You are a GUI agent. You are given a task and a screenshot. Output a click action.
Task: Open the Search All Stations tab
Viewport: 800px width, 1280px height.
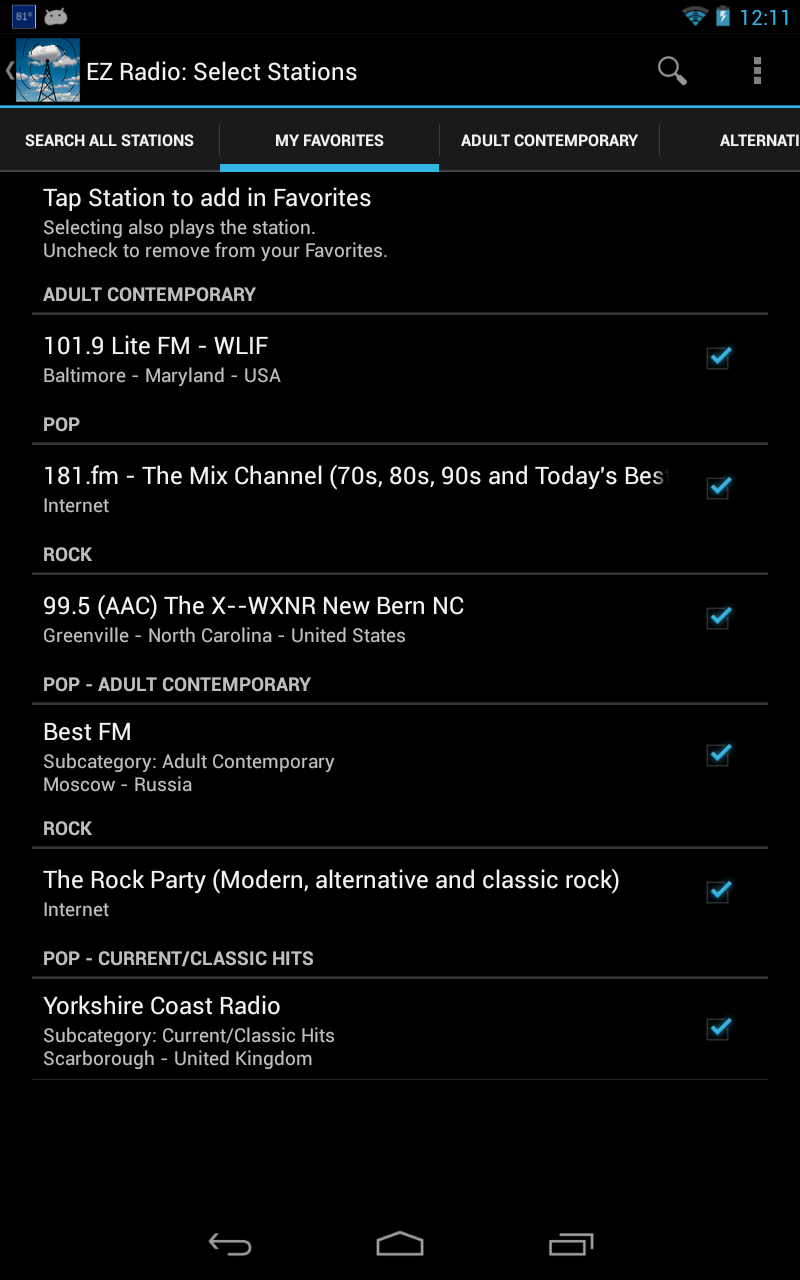[x=110, y=140]
